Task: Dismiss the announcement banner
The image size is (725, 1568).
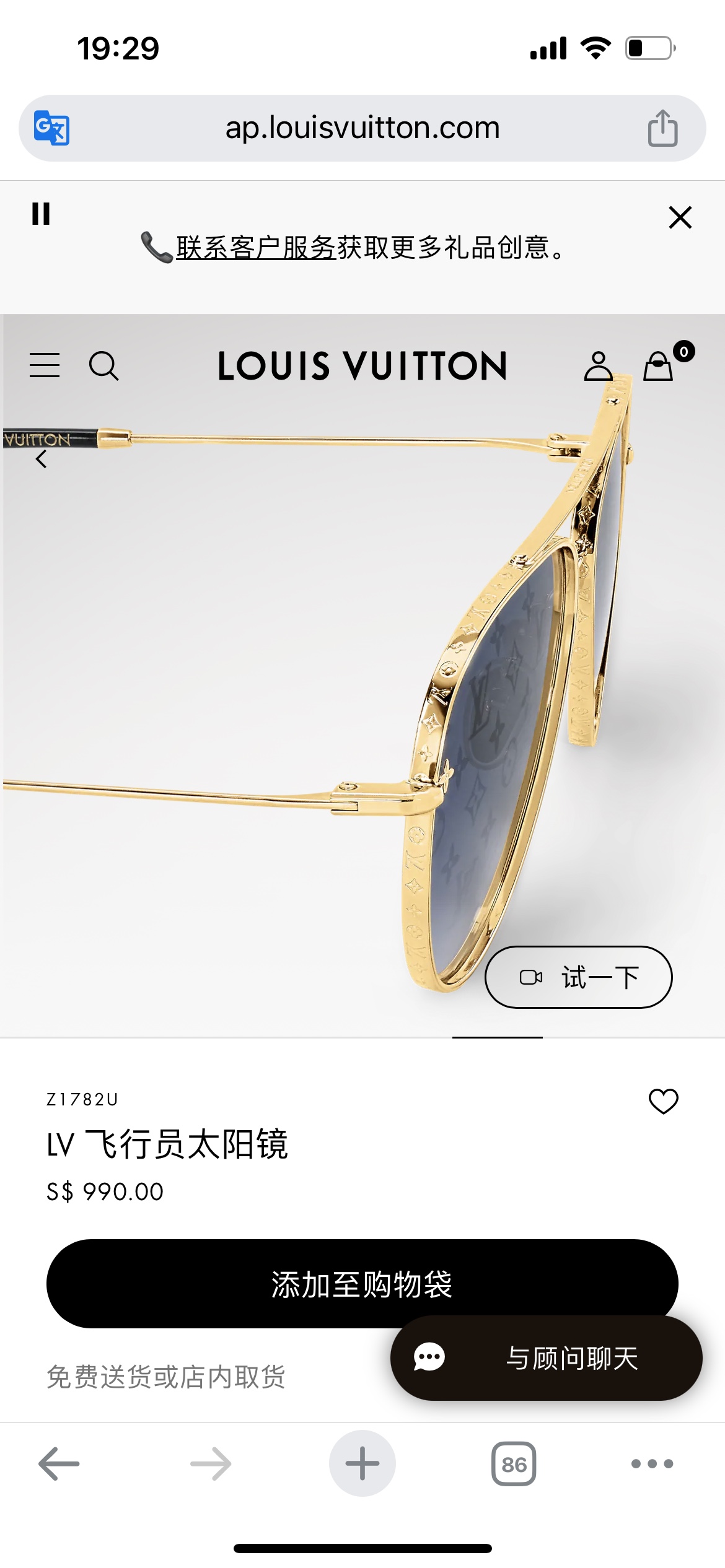Action: [x=680, y=217]
